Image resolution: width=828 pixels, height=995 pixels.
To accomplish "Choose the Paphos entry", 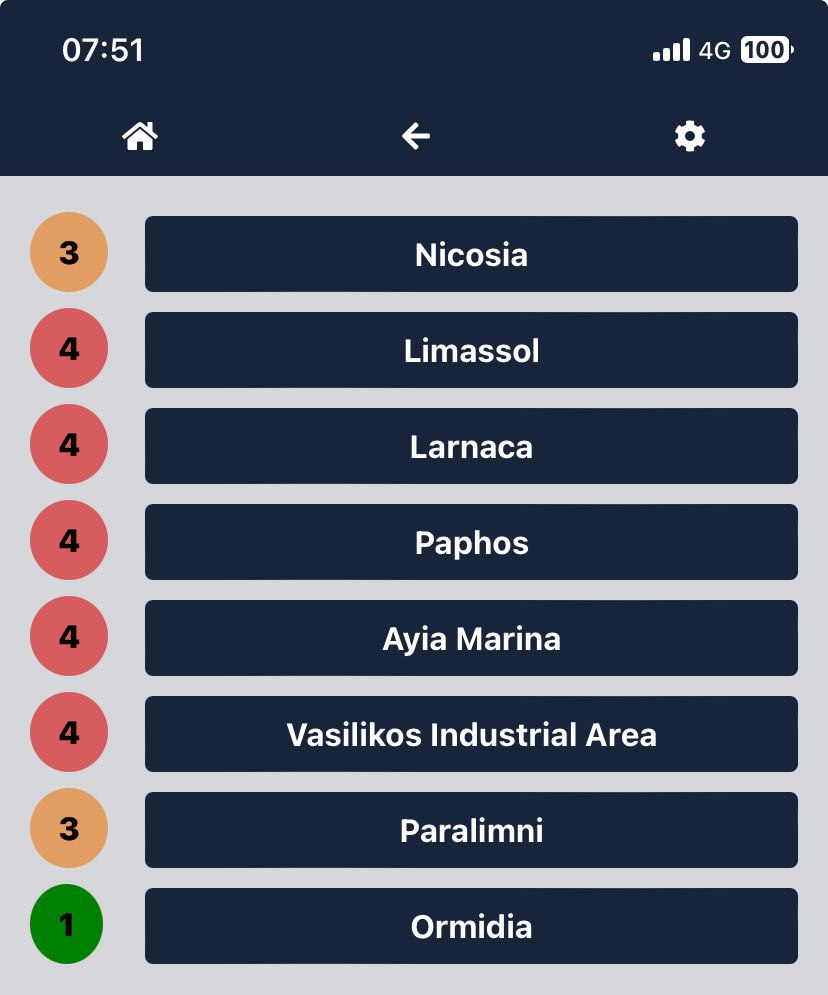I will click(x=471, y=542).
